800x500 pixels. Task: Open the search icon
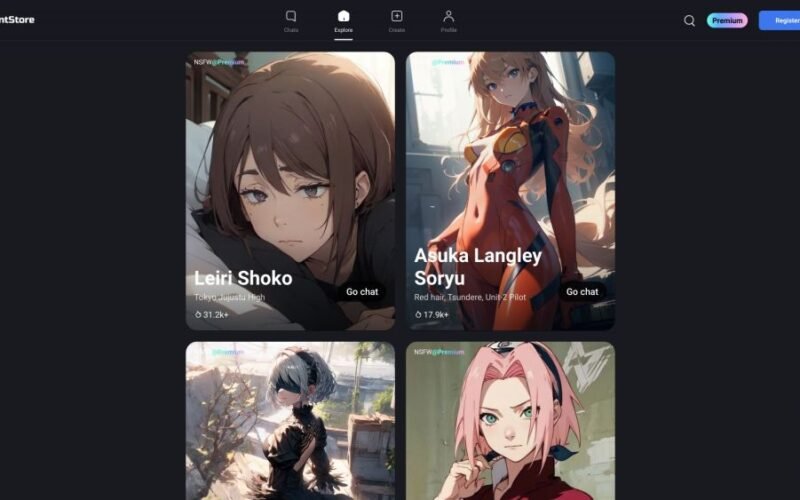click(x=689, y=20)
